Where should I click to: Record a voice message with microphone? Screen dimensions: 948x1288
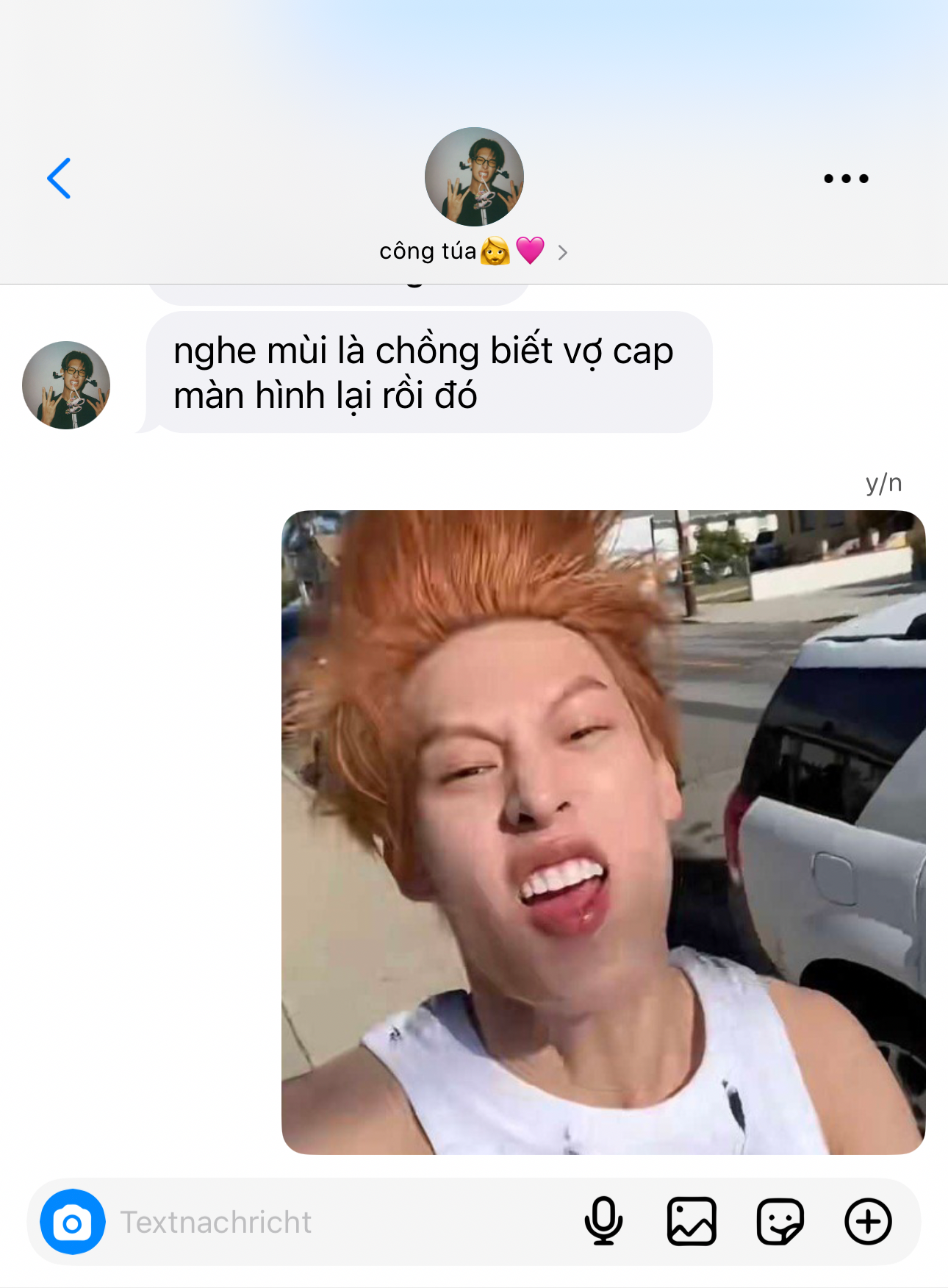(x=603, y=1222)
